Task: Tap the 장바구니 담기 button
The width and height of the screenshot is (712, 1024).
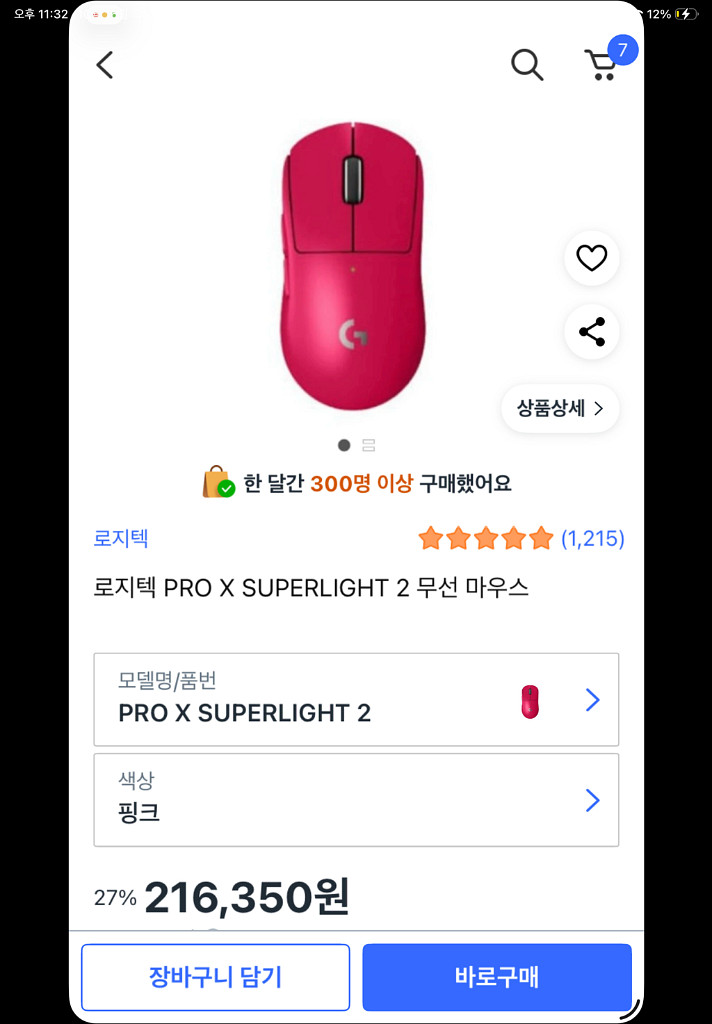Action: [x=215, y=977]
